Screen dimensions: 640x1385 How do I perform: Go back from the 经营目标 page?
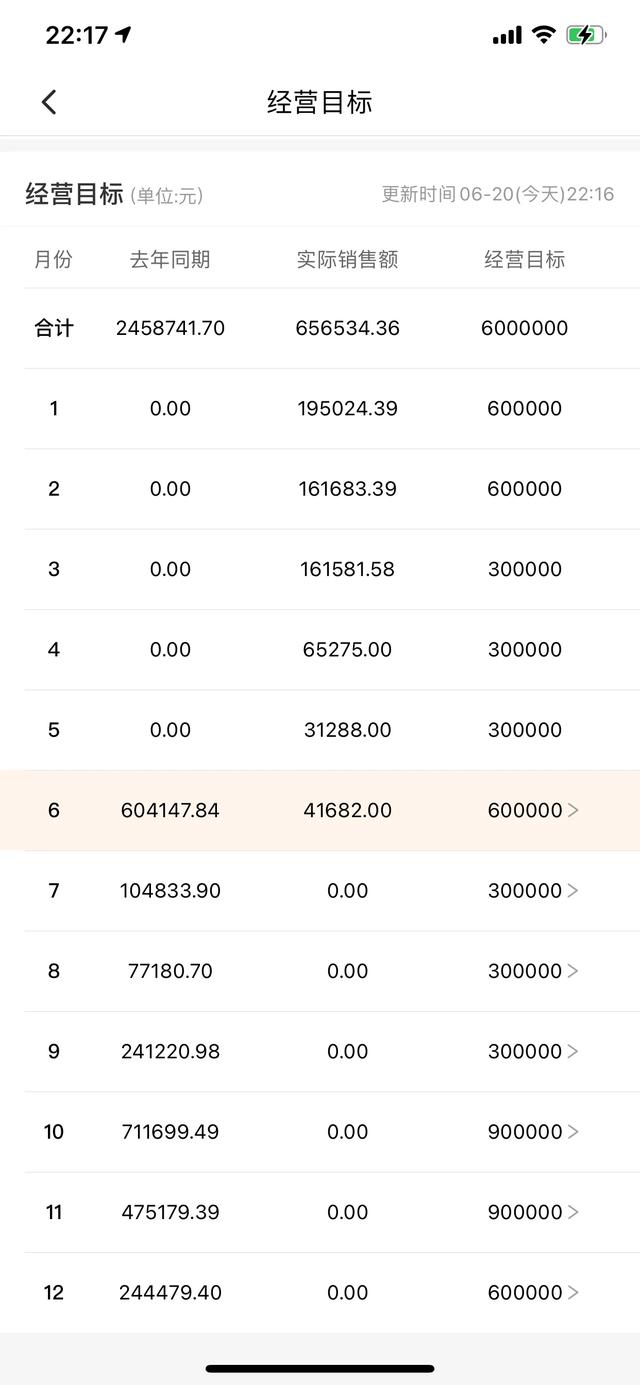point(49,102)
